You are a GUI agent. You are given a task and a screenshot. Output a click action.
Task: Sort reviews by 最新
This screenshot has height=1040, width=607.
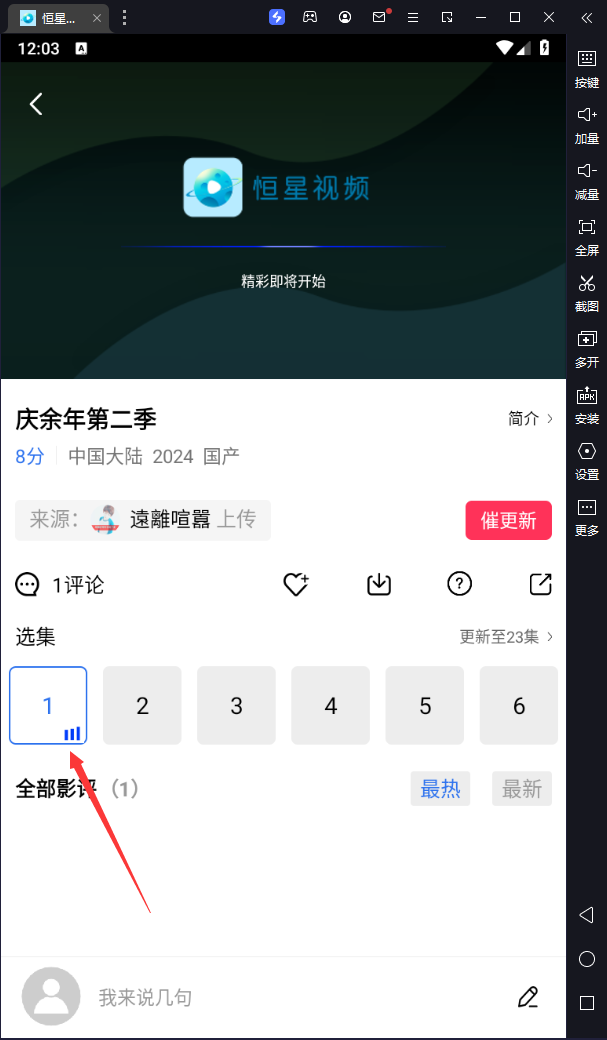521,789
